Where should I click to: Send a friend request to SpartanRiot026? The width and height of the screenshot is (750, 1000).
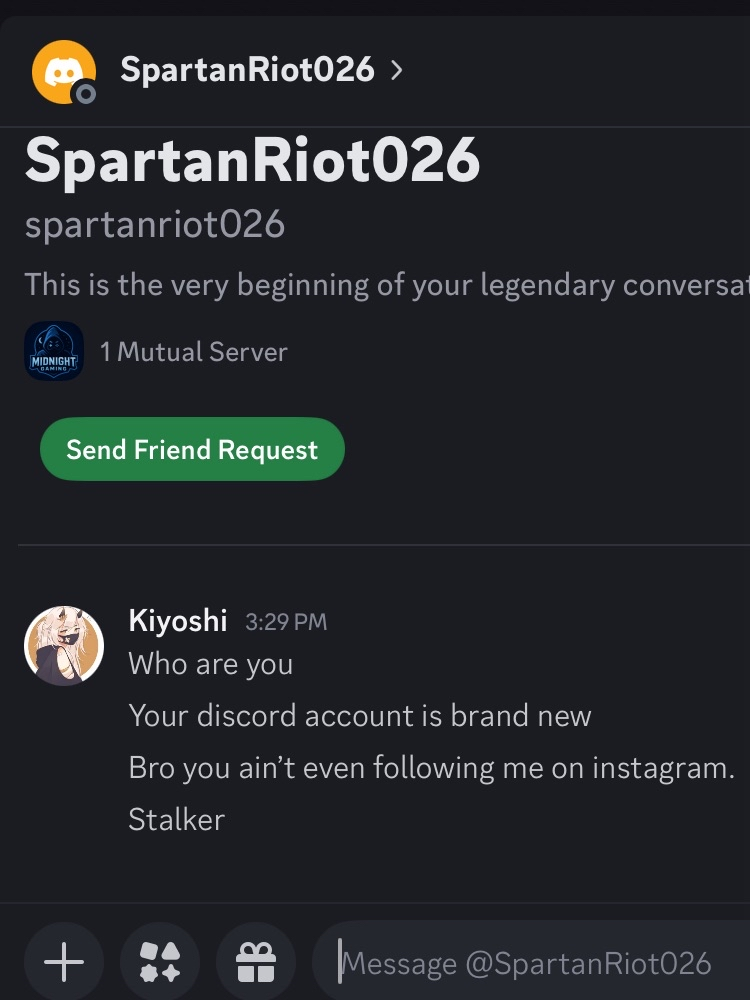192,450
